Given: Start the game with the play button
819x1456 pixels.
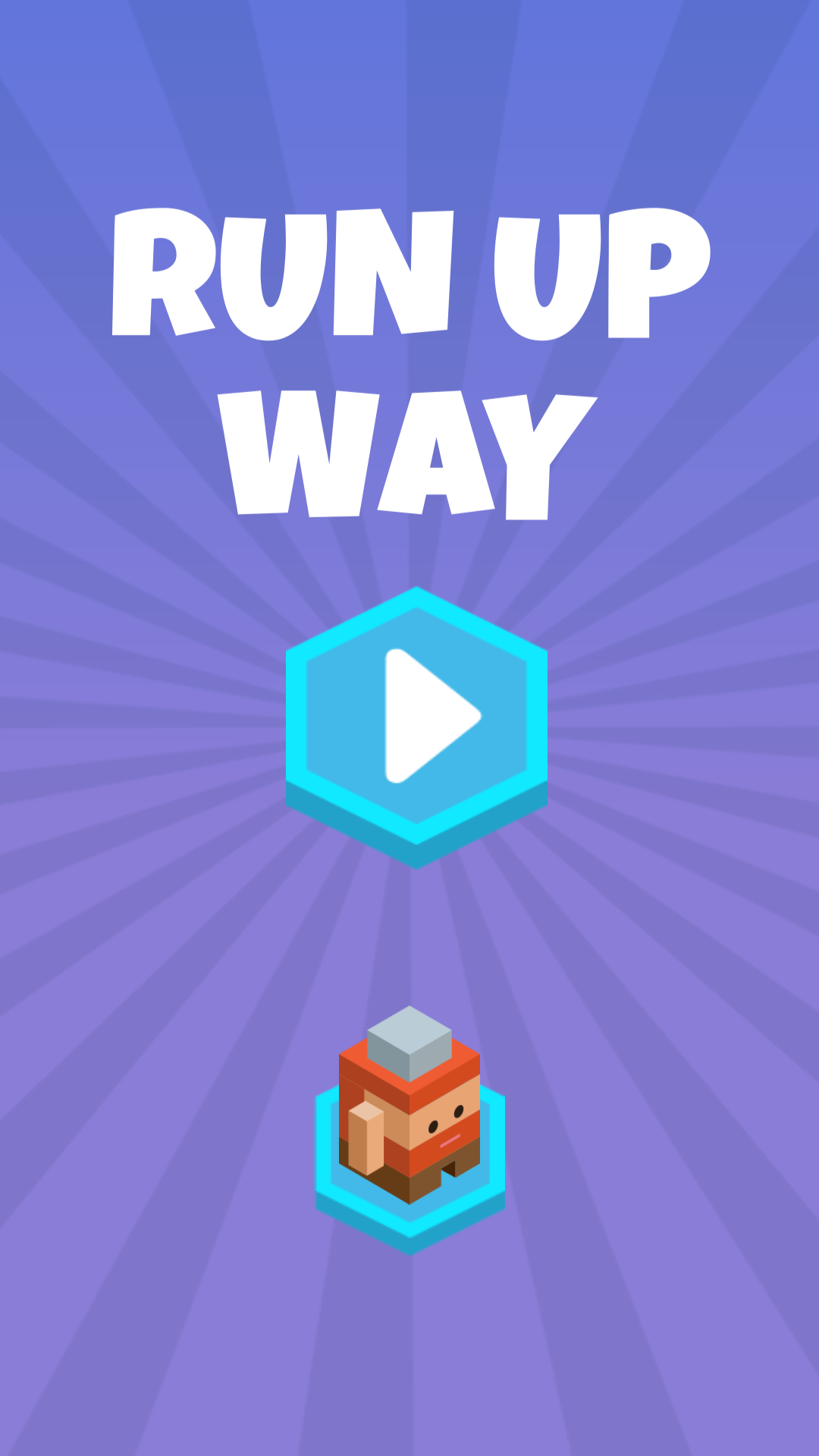Looking at the screenshot, I should (x=416, y=726).
